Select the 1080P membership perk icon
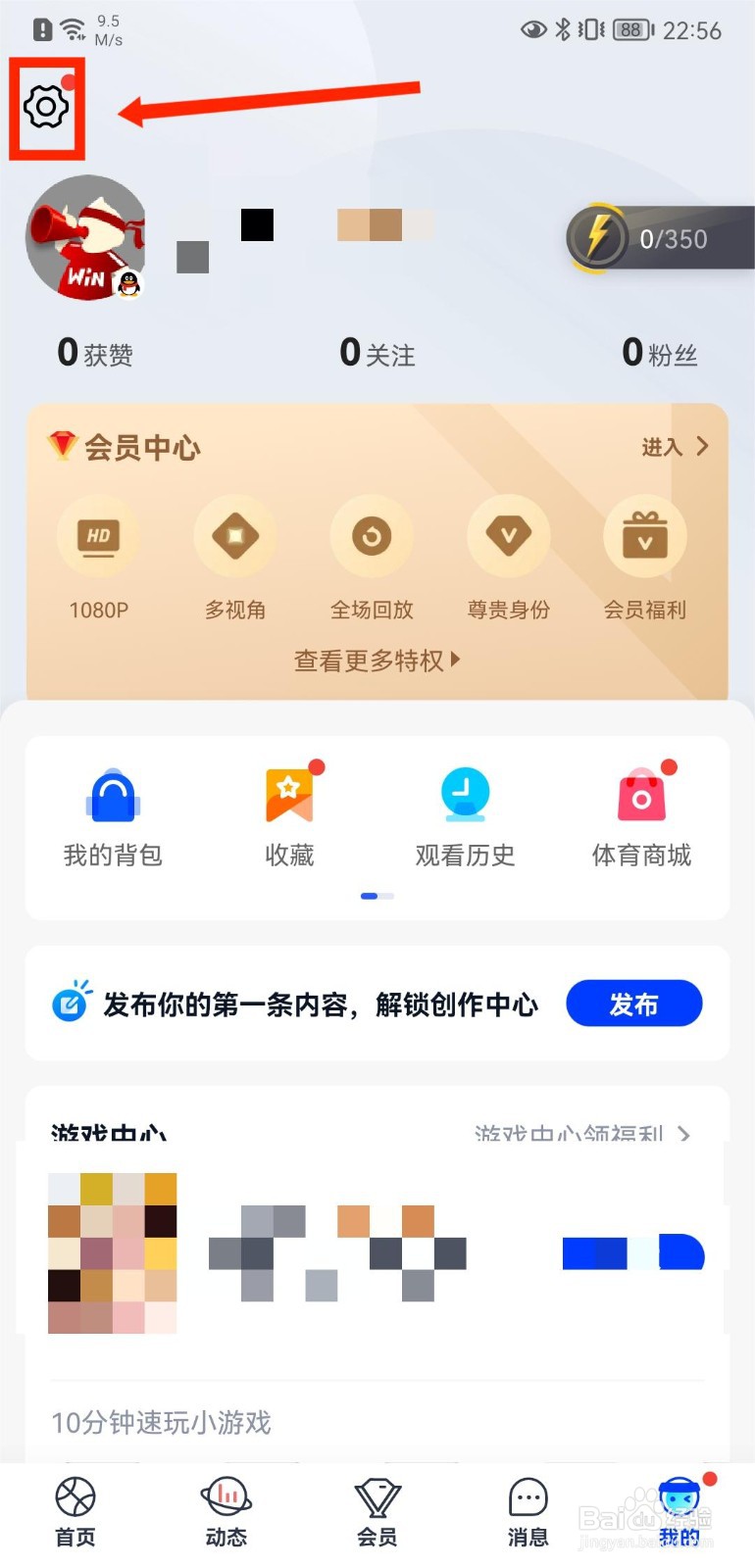 pos(98,536)
